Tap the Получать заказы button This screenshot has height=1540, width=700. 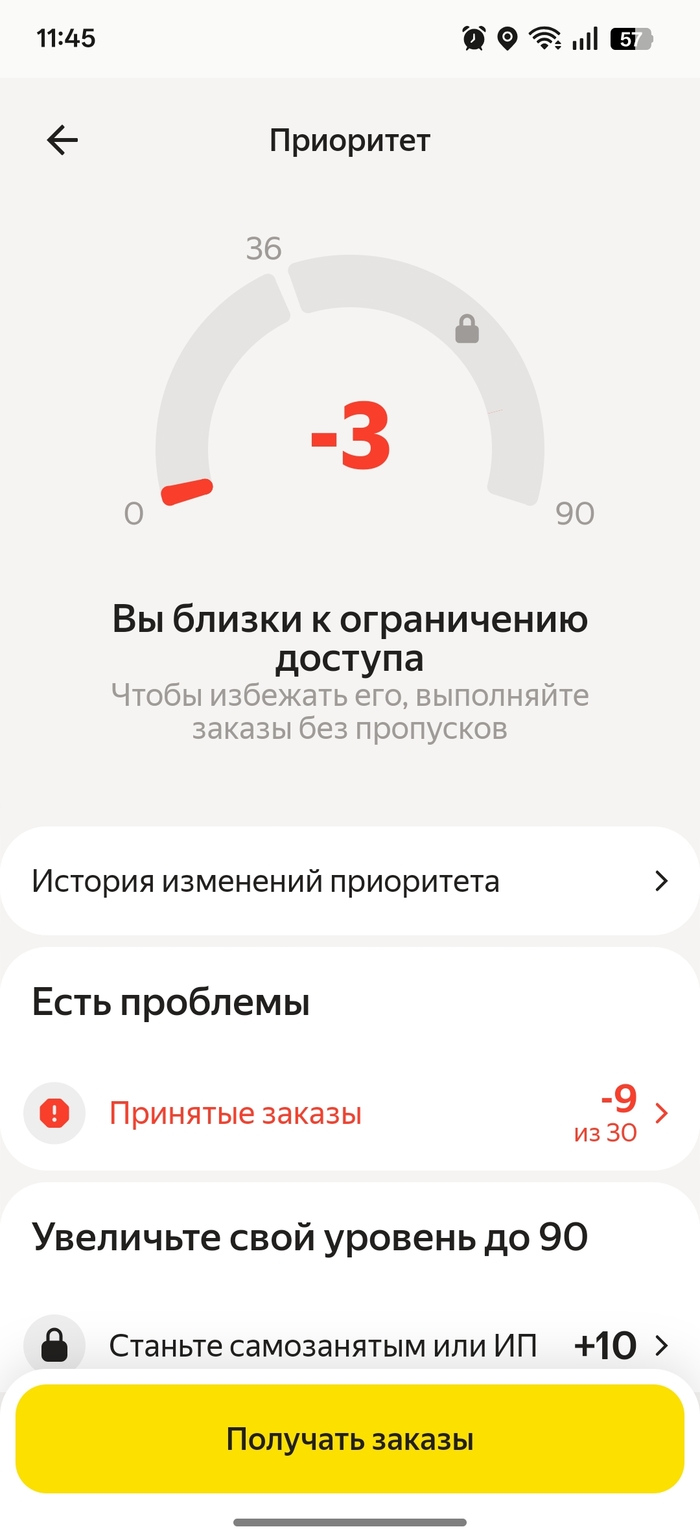pos(349,1439)
